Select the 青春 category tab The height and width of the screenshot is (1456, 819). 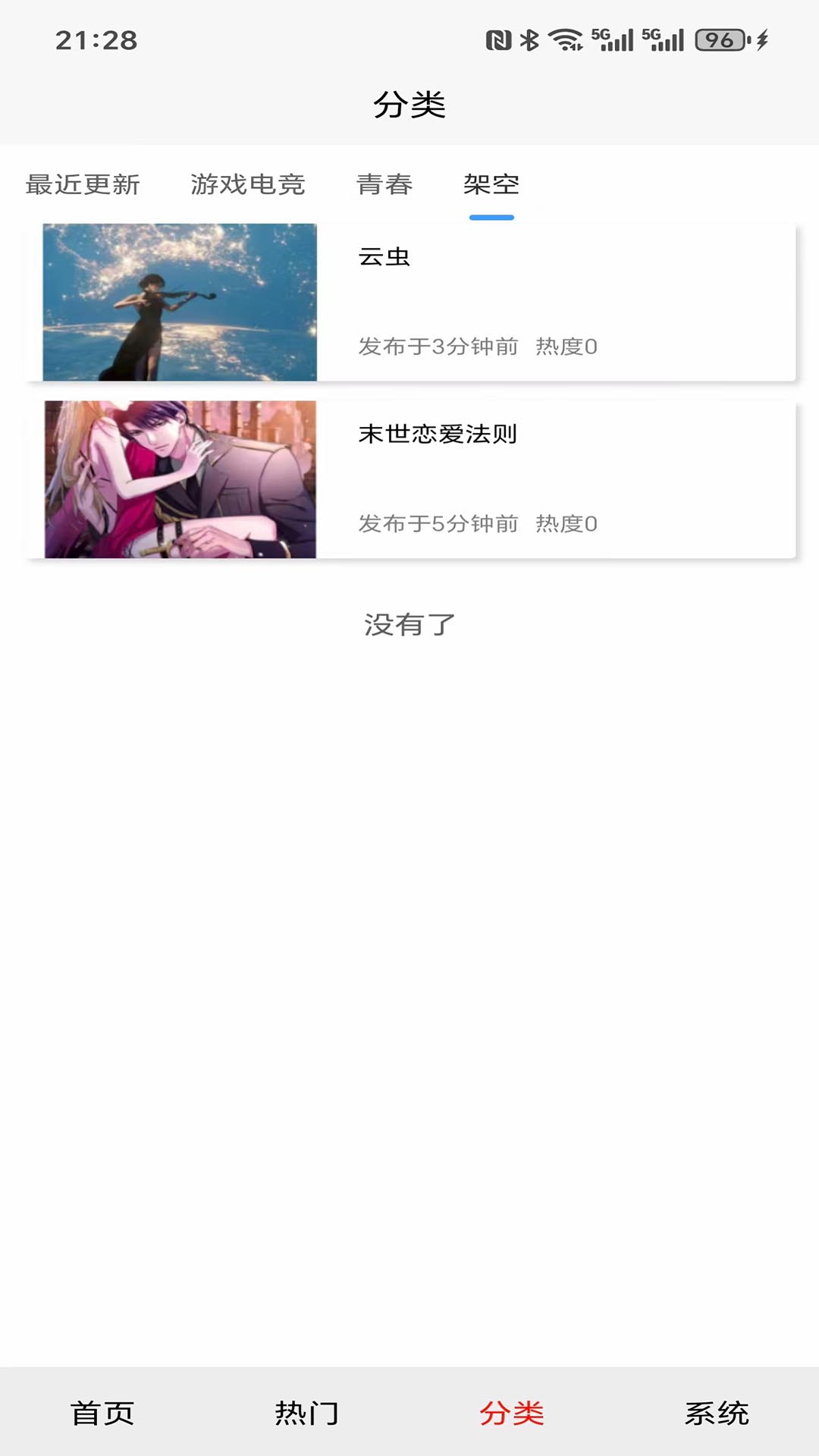tap(384, 184)
